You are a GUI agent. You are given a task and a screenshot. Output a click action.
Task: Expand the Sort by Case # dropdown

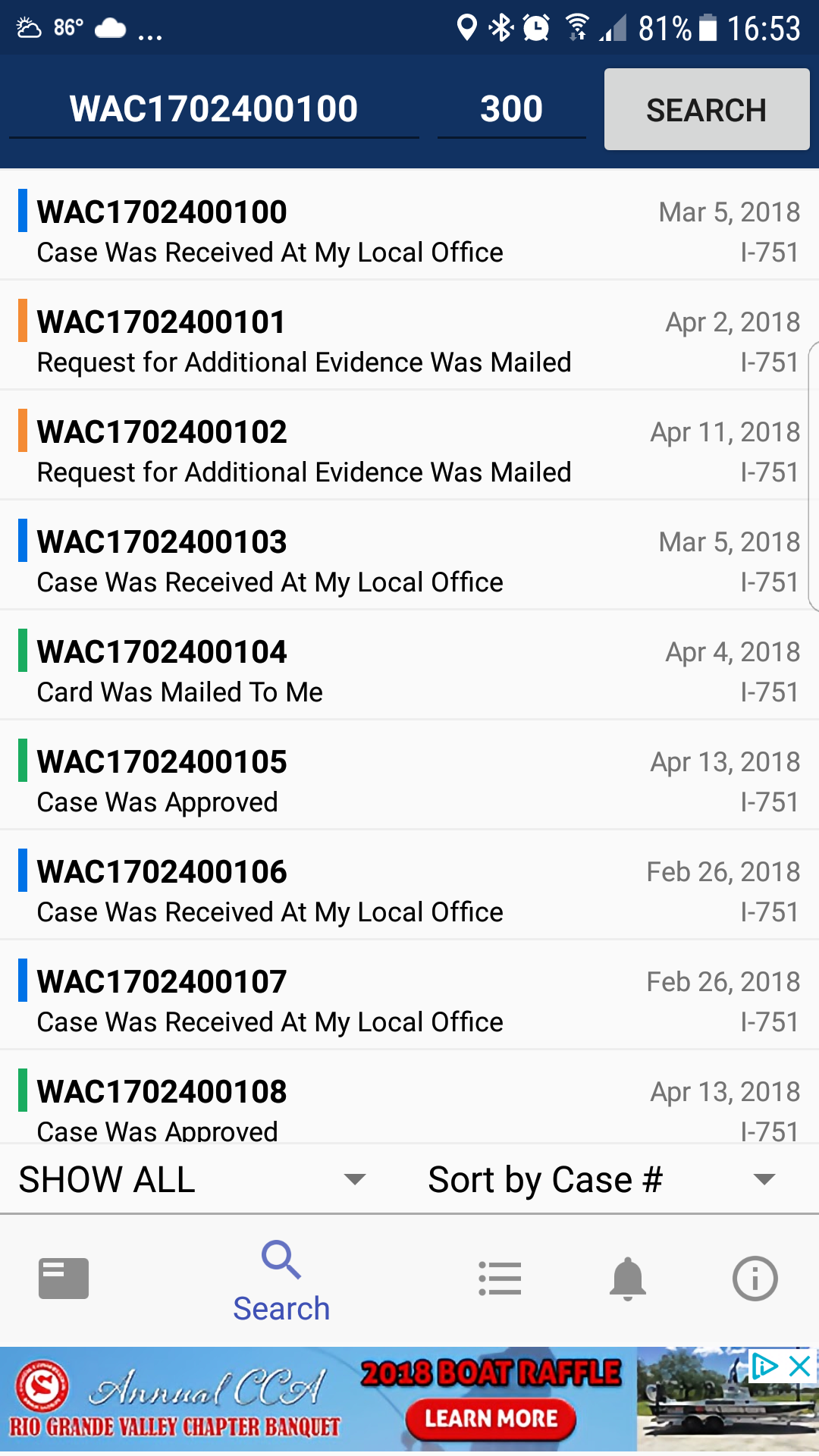[x=603, y=1179]
